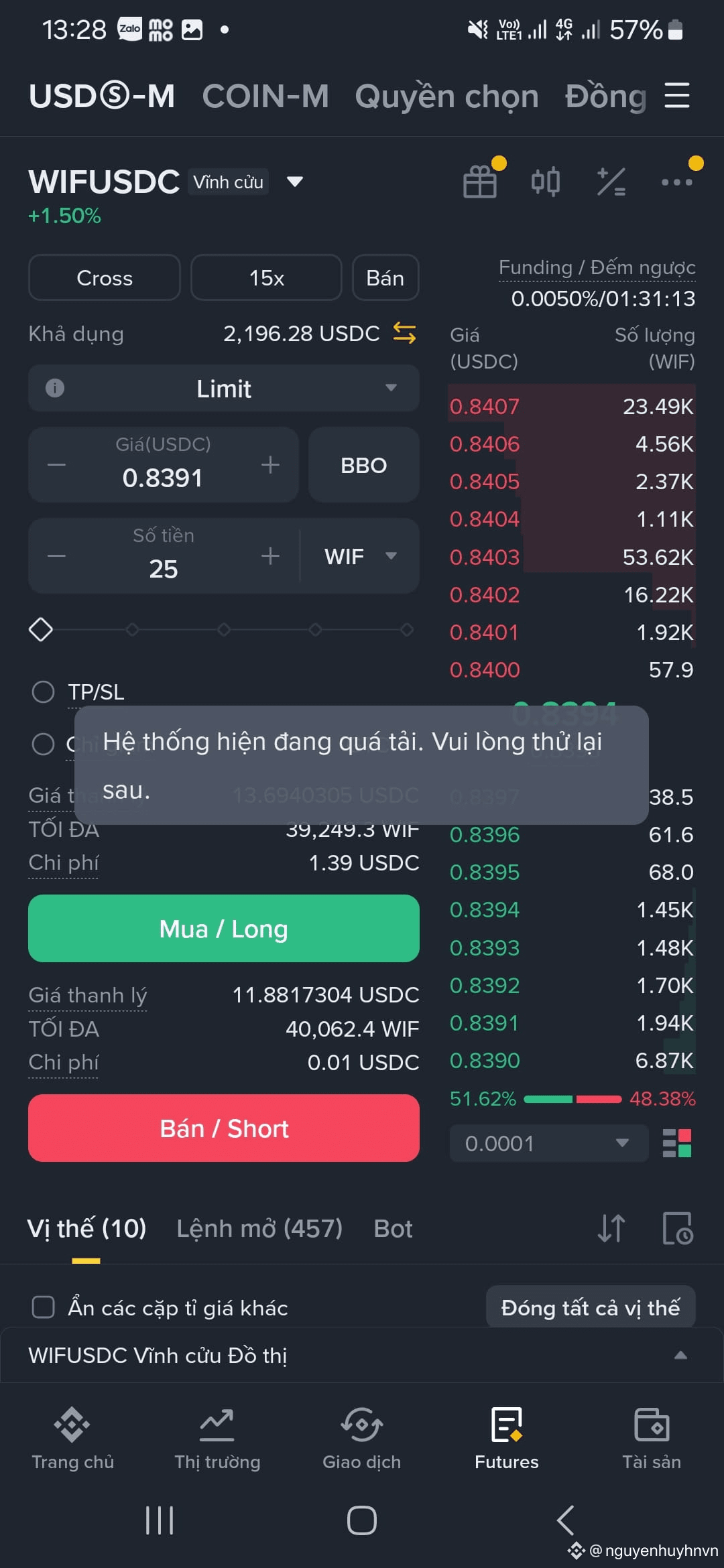Tap Đóng tất cả vị thế button
The height and width of the screenshot is (1568, 724).
pos(590,1307)
